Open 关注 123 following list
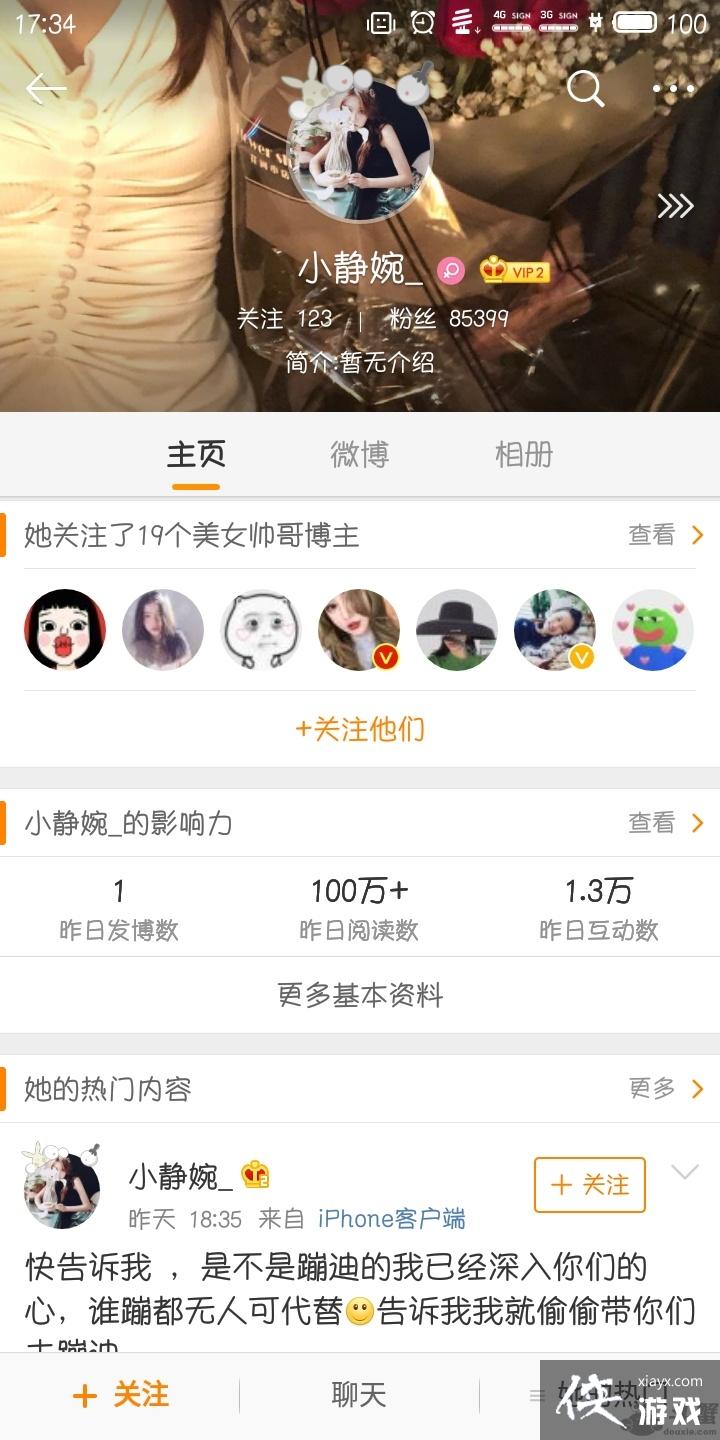720x1440 pixels. (284, 319)
